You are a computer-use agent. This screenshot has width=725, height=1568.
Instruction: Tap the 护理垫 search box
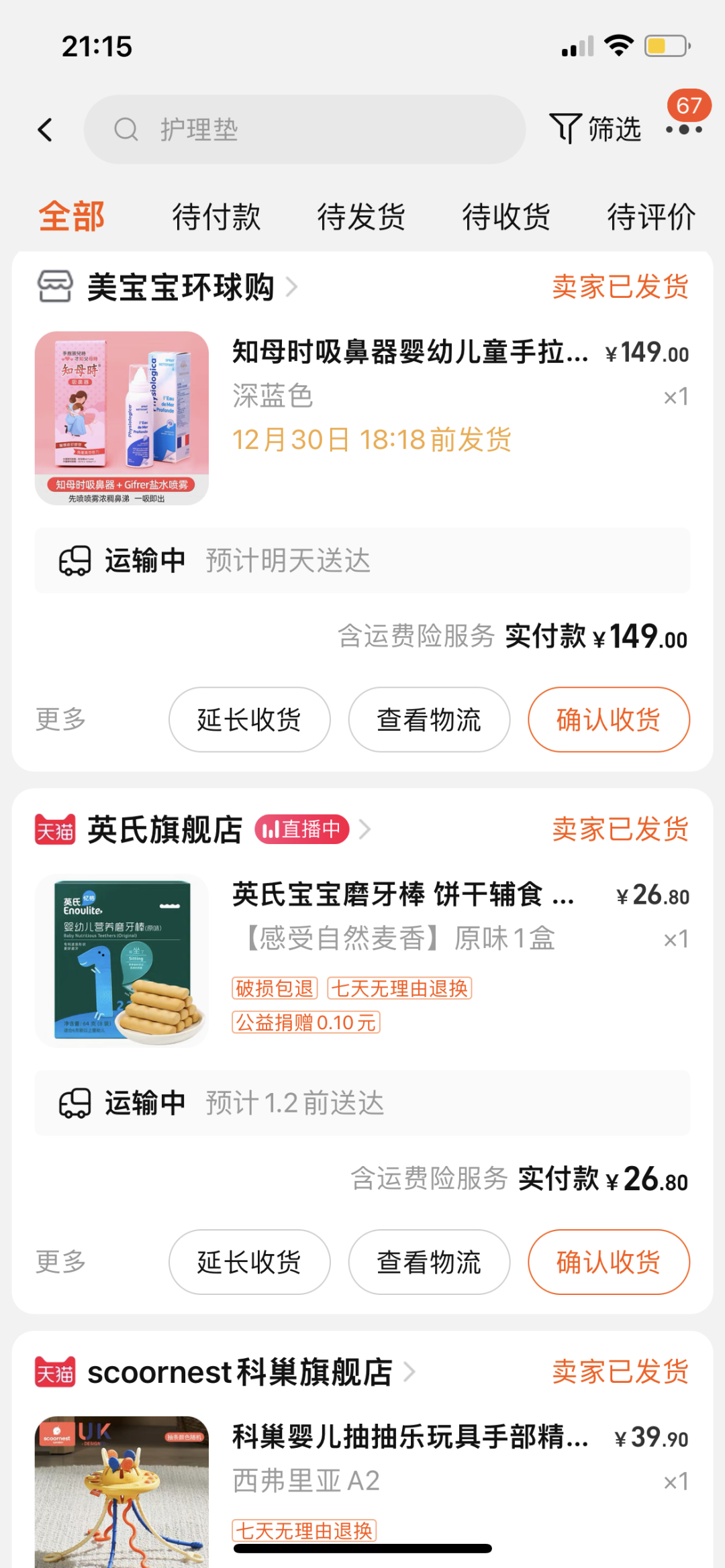[x=304, y=129]
